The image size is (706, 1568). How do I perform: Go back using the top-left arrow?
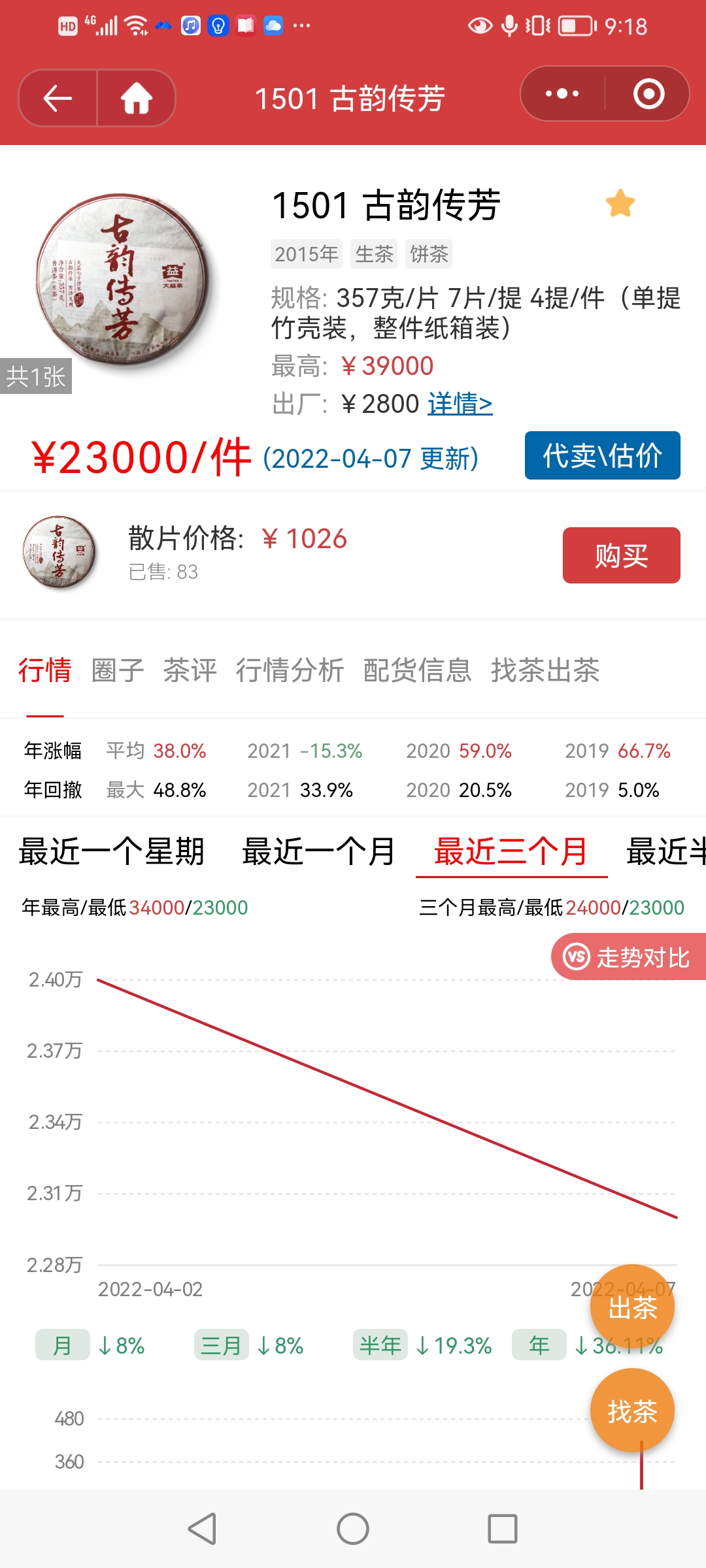58,99
